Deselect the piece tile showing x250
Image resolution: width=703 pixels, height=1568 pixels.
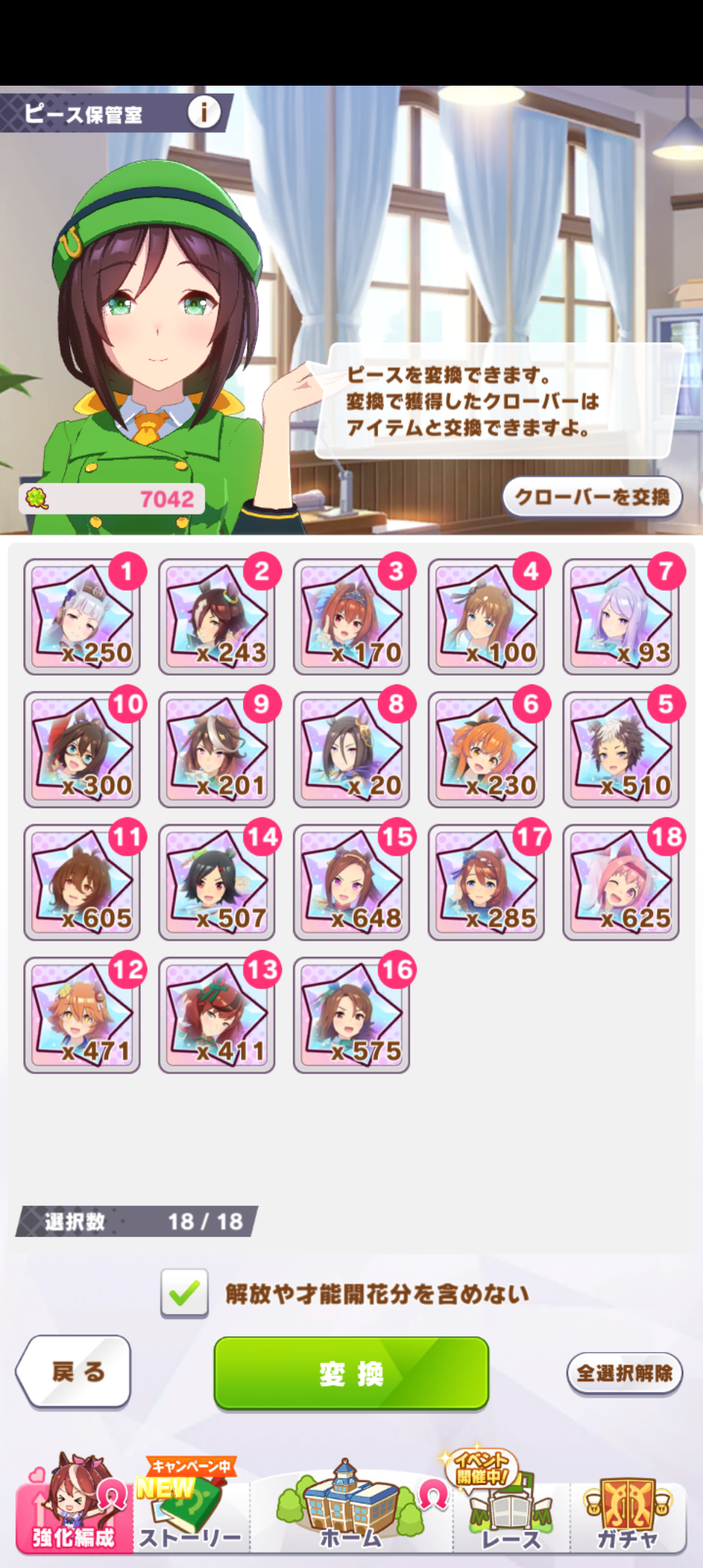point(82,617)
